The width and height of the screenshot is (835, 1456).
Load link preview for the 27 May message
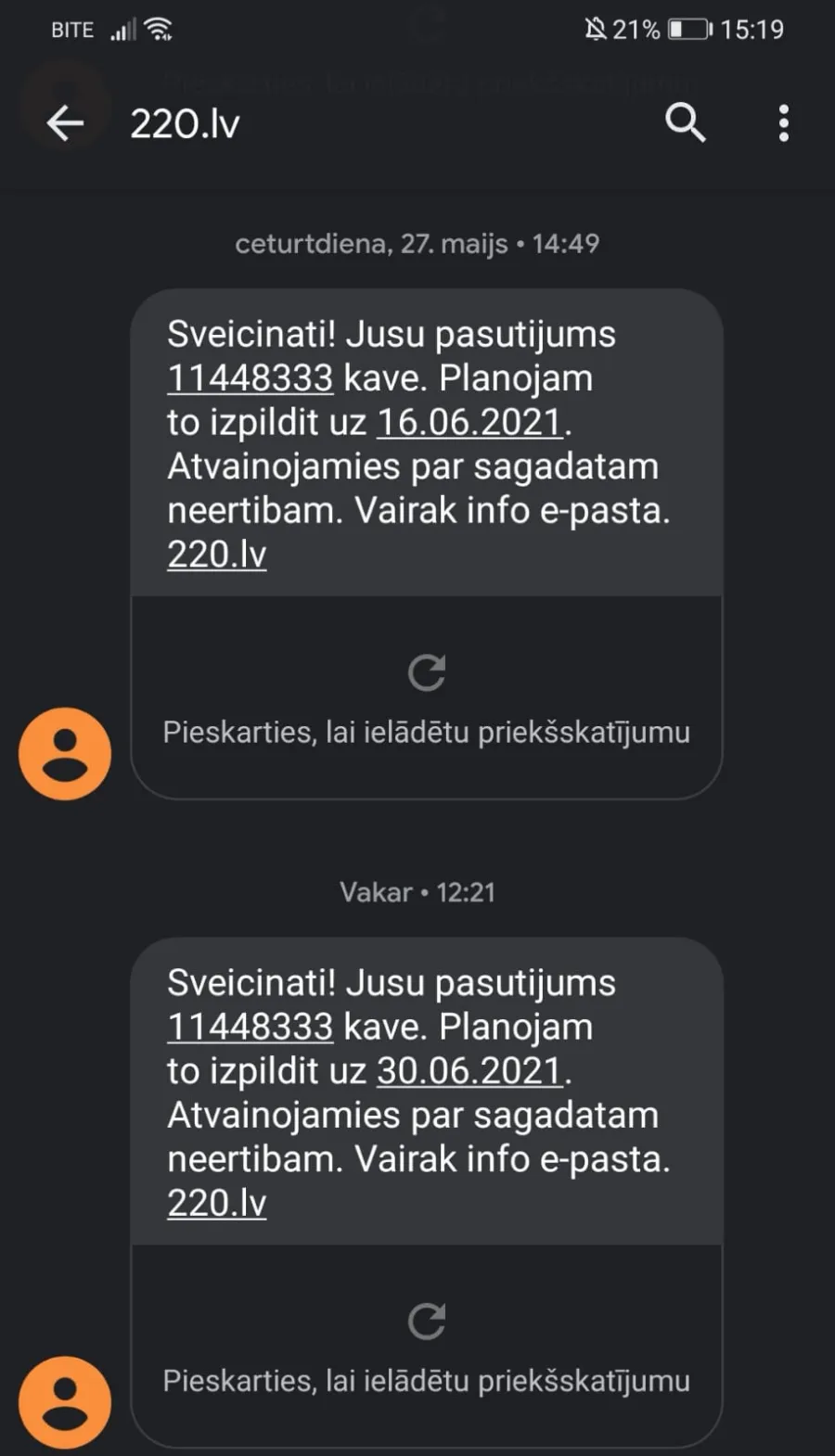tap(427, 697)
